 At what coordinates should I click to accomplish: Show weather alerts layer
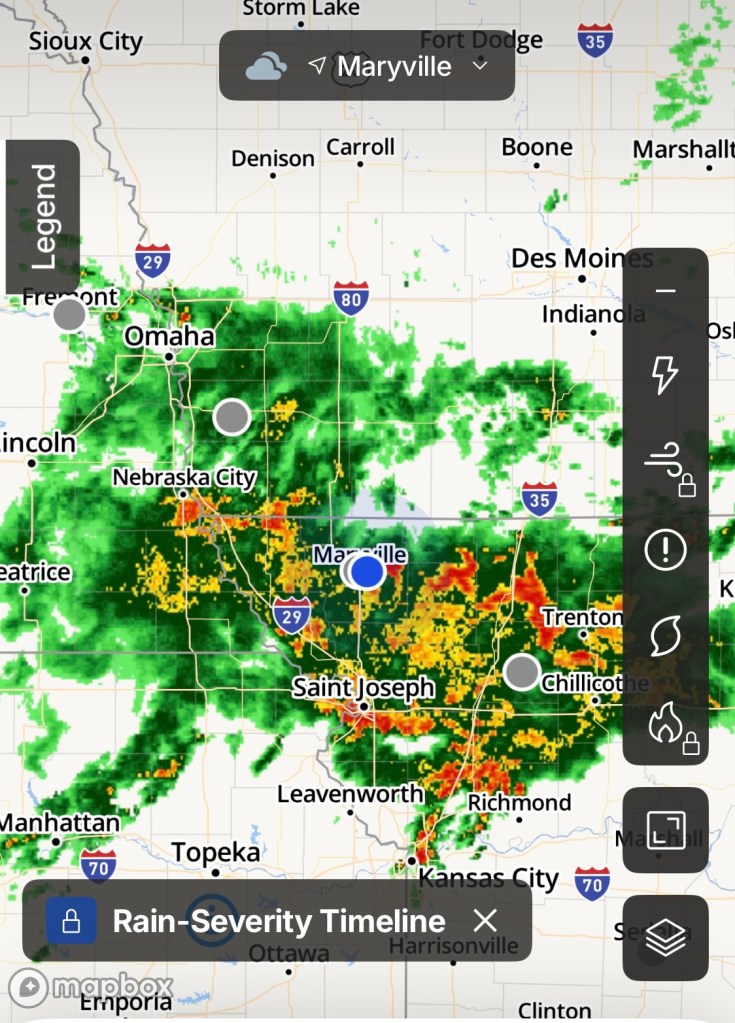[665, 549]
